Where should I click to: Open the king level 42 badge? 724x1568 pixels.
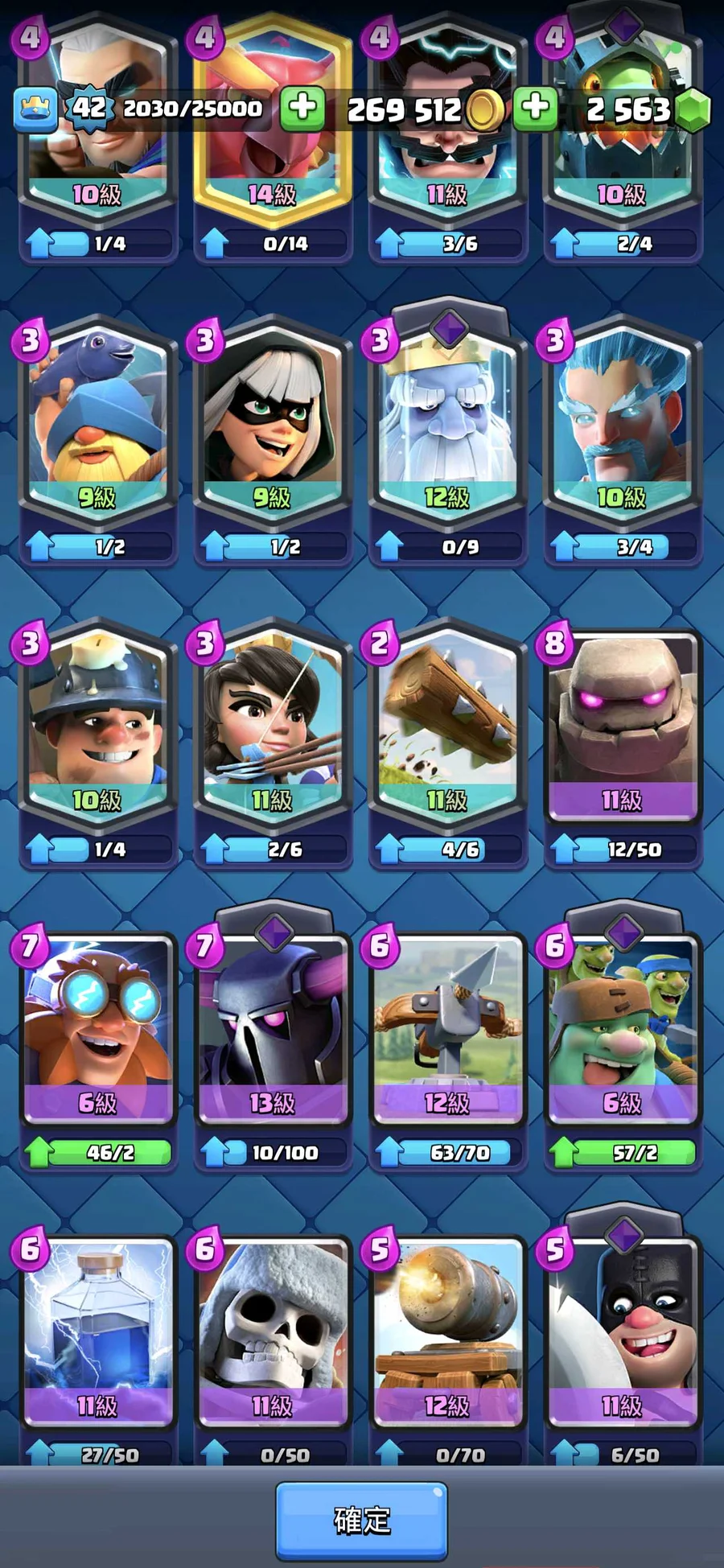89,108
